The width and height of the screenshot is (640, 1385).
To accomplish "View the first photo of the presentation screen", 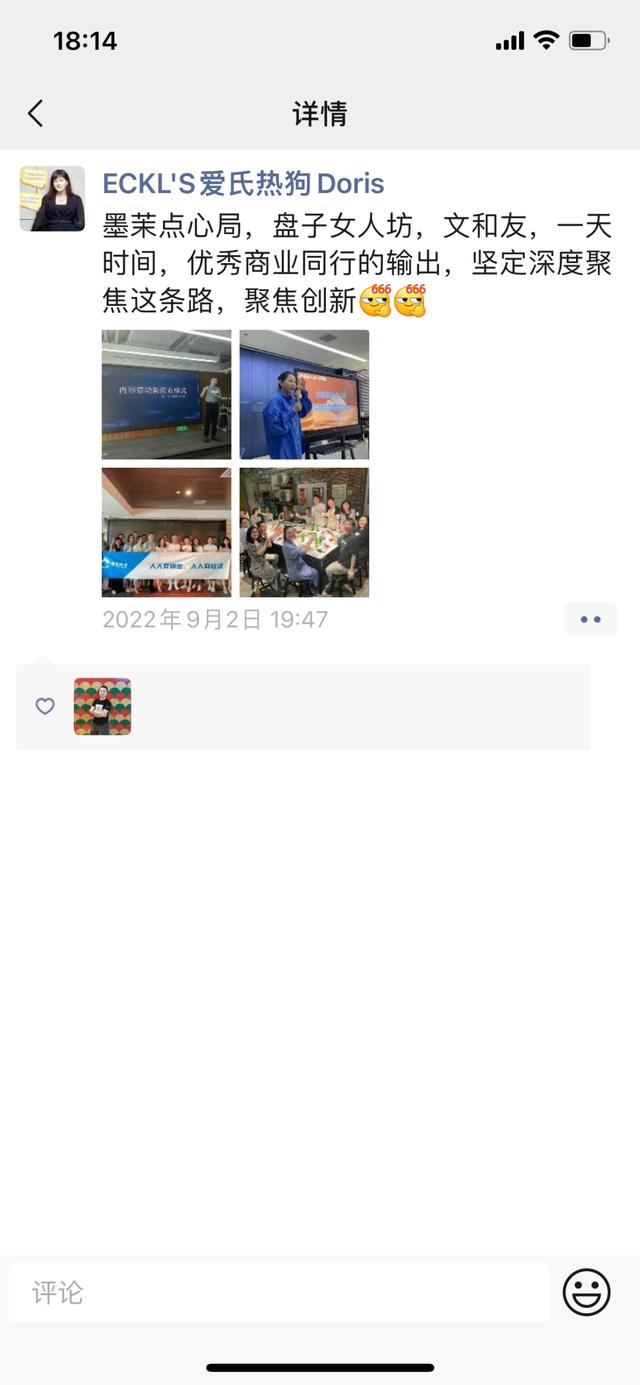I will pos(166,394).
